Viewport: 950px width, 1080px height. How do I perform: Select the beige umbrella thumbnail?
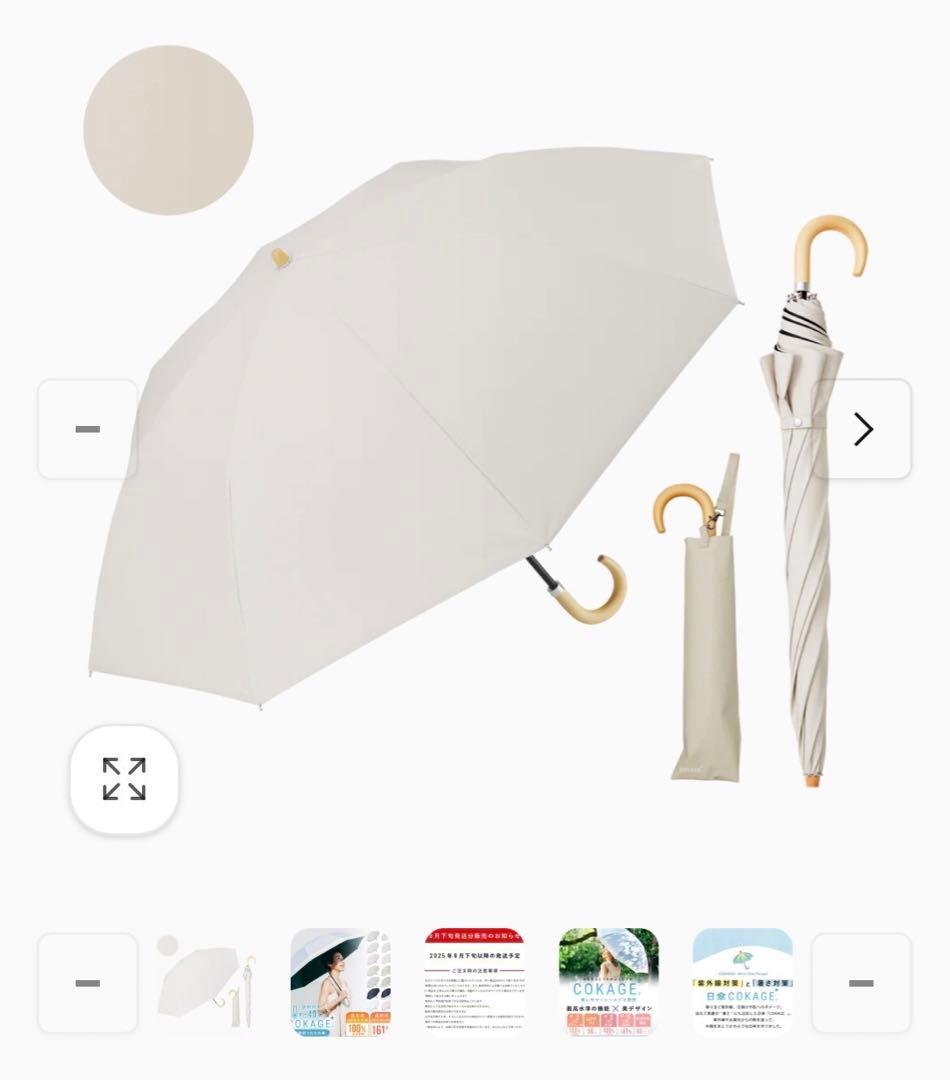pyautogui.click(x=207, y=982)
